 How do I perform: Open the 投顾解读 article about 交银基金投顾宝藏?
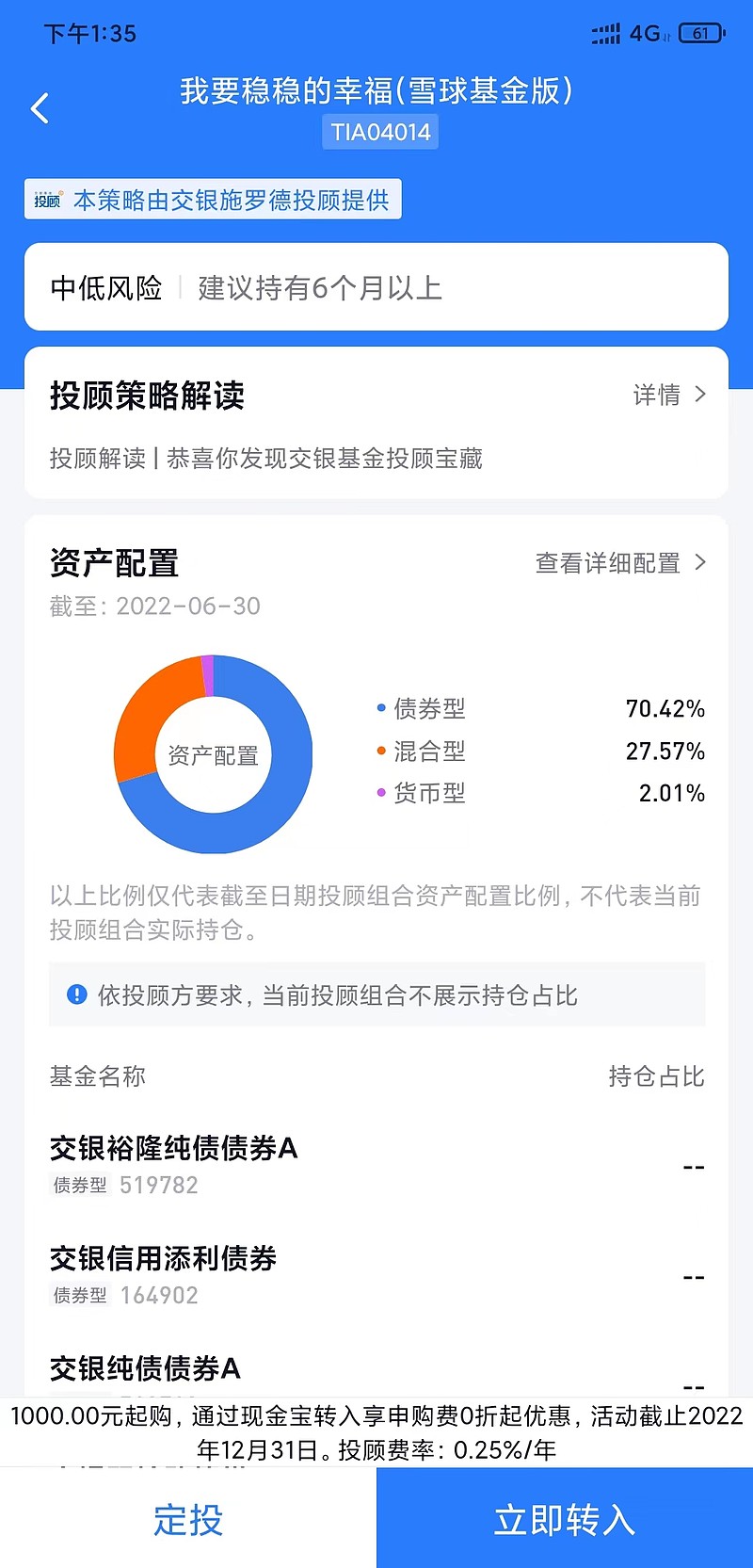click(x=266, y=459)
